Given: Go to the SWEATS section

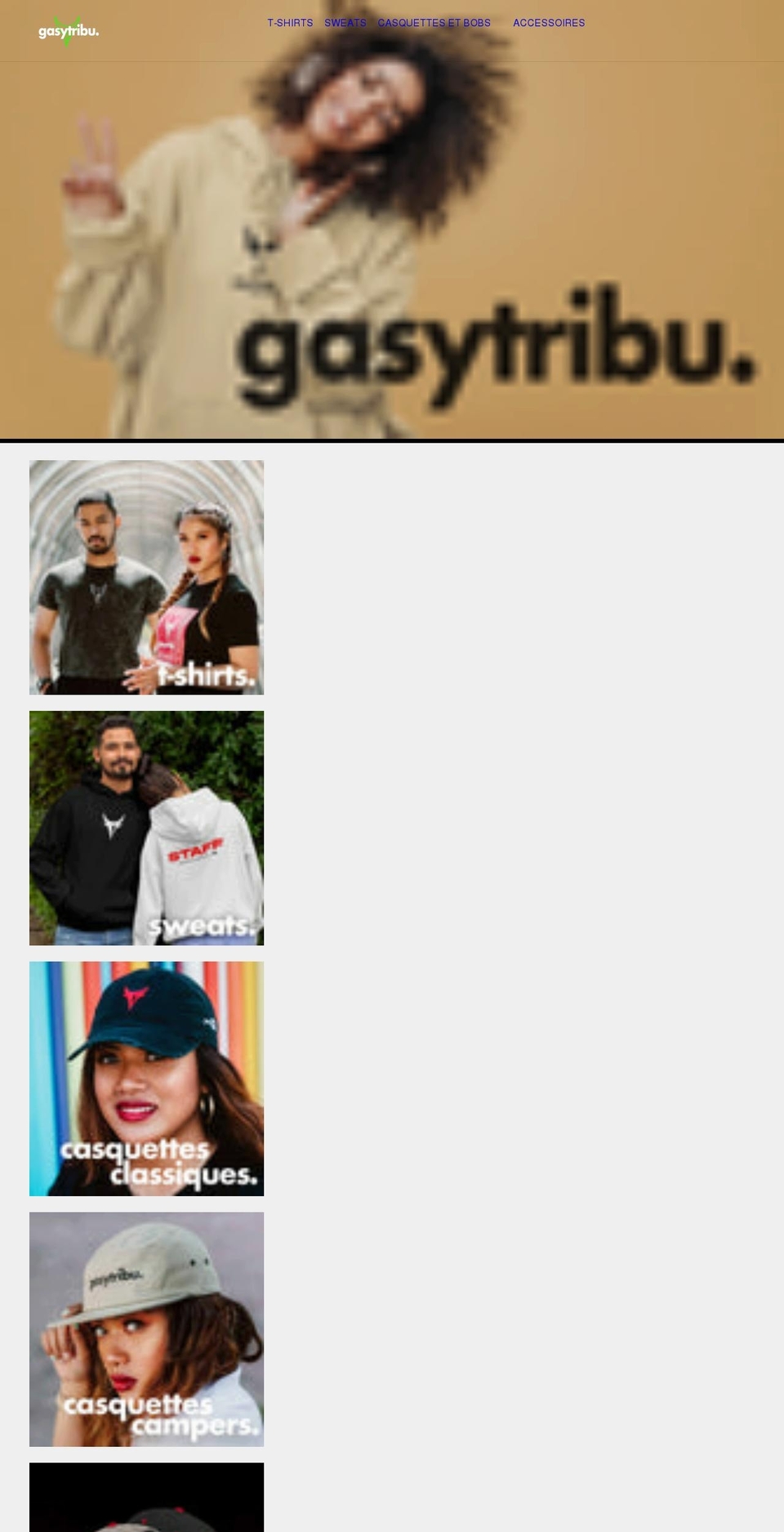Looking at the screenshot, I should (x=345, y=23).
